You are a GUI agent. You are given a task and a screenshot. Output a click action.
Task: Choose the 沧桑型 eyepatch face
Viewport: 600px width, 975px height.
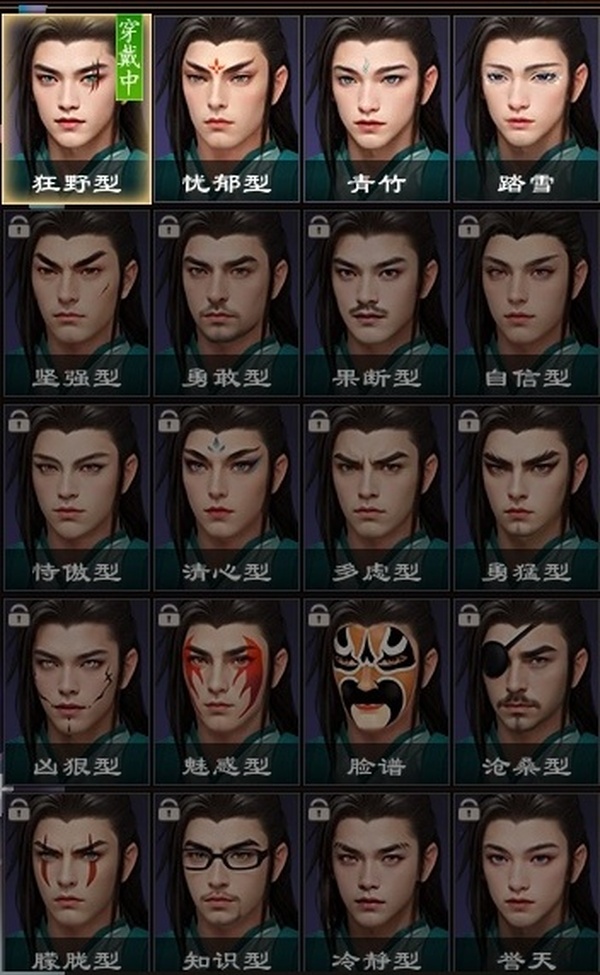(x=525, y=690)
